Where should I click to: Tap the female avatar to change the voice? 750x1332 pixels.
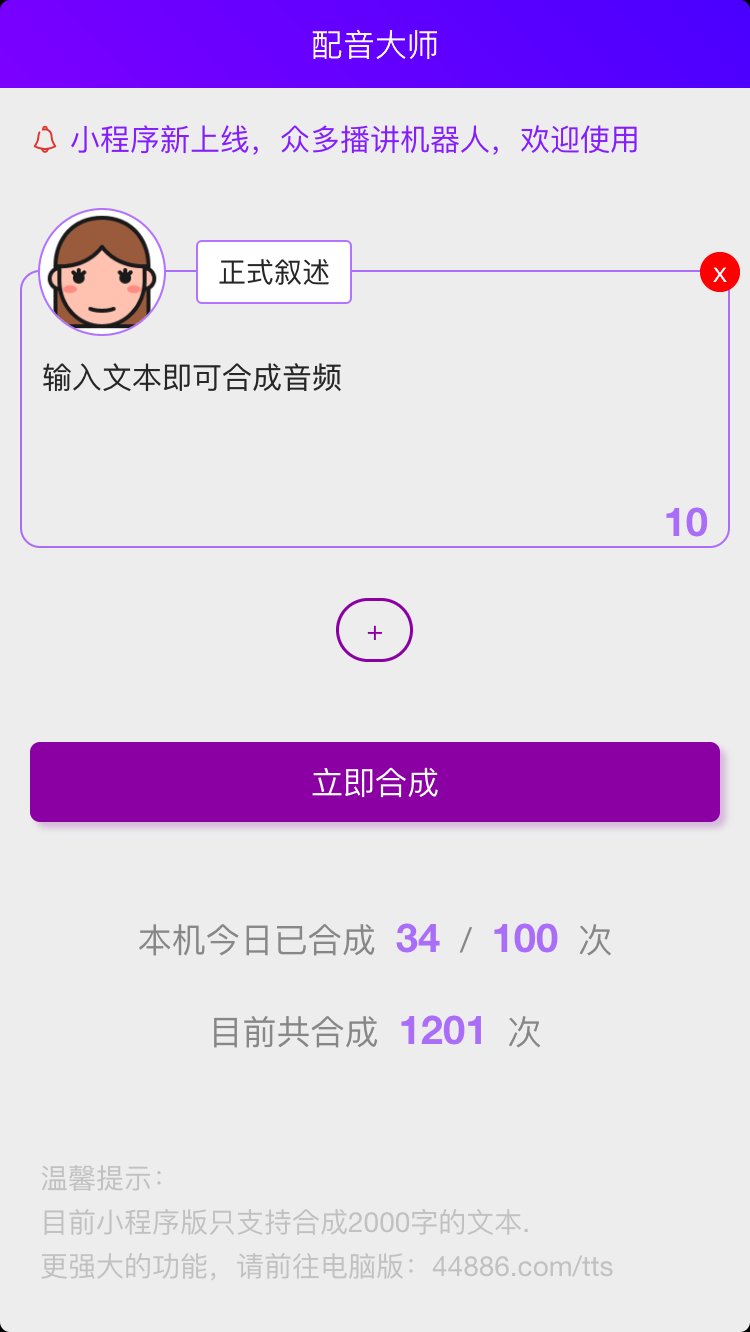tap(102, 273)
